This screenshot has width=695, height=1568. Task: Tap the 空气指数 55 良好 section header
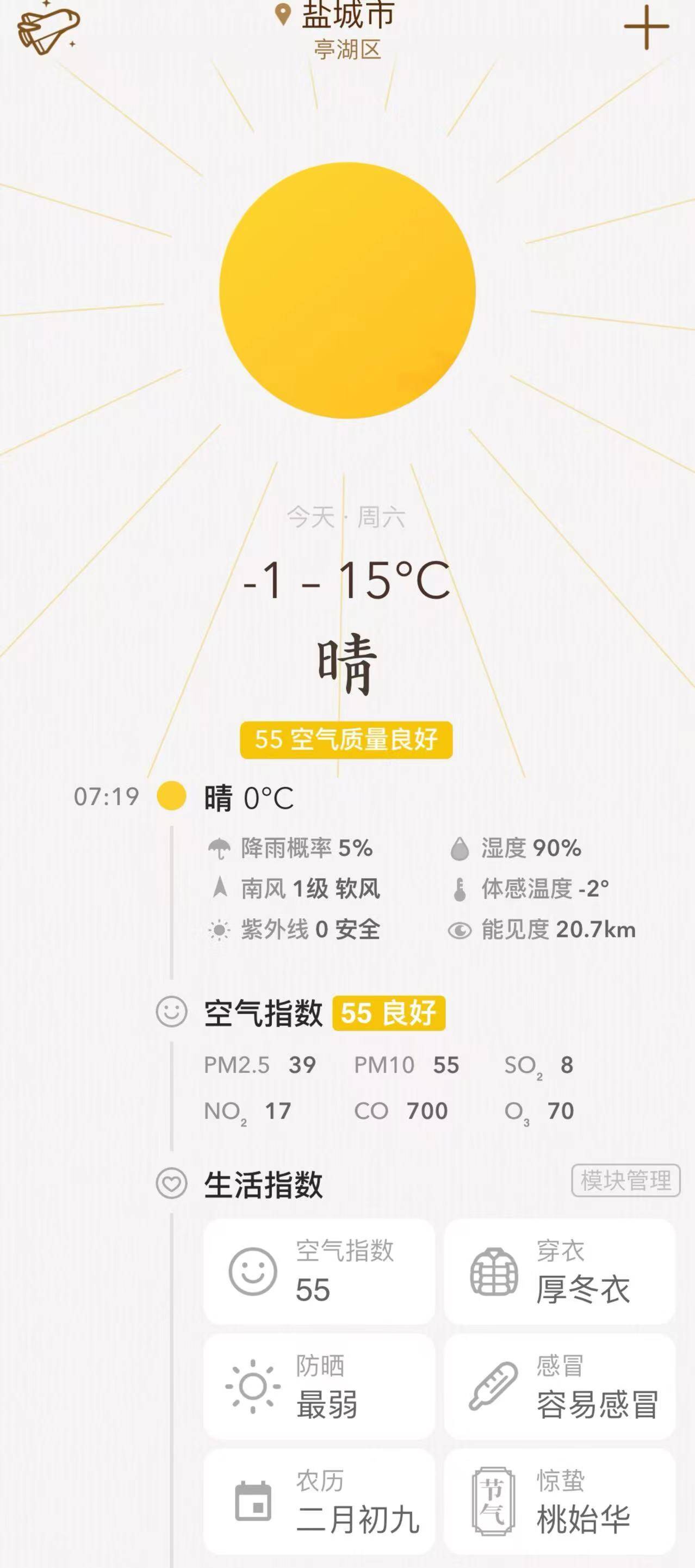tap(324, 1013)
